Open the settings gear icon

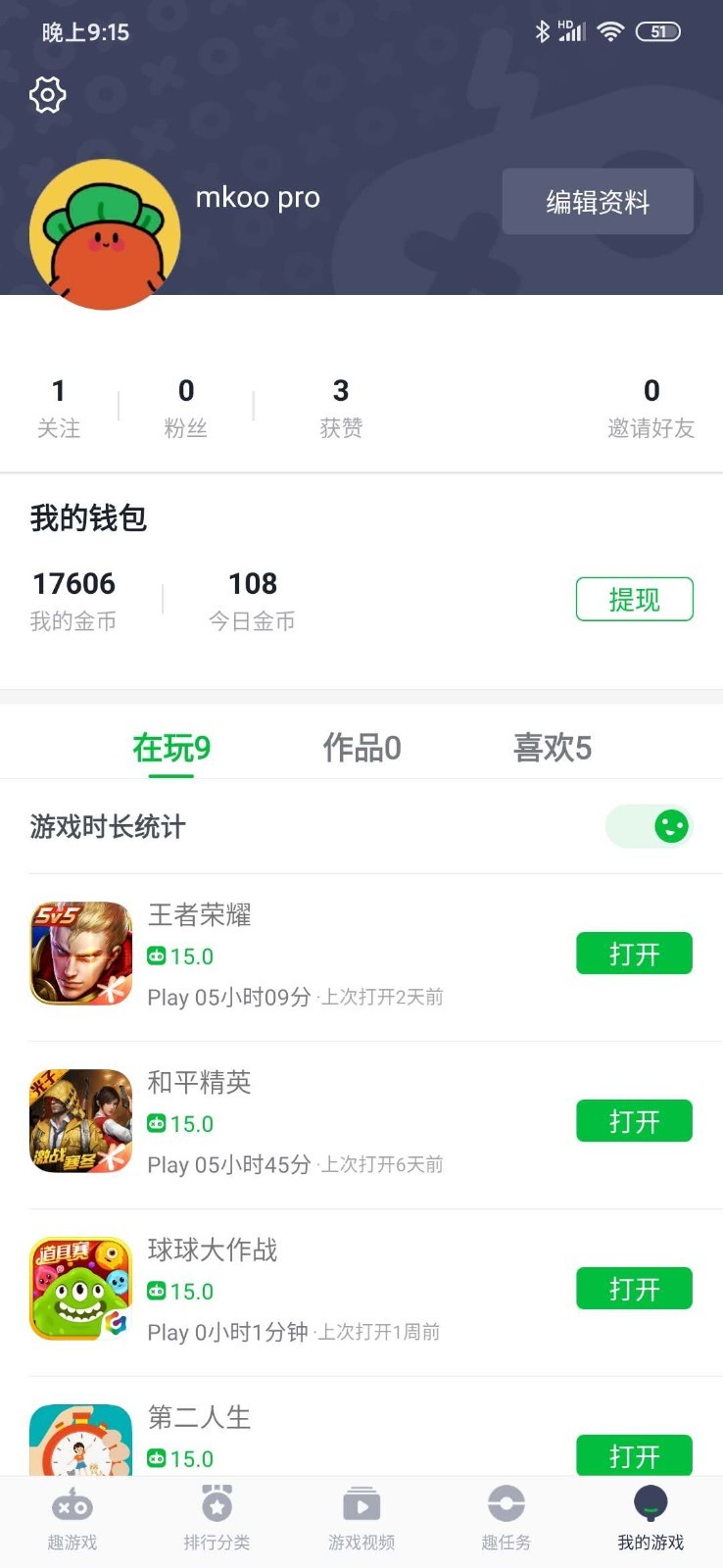pos(48,95)
